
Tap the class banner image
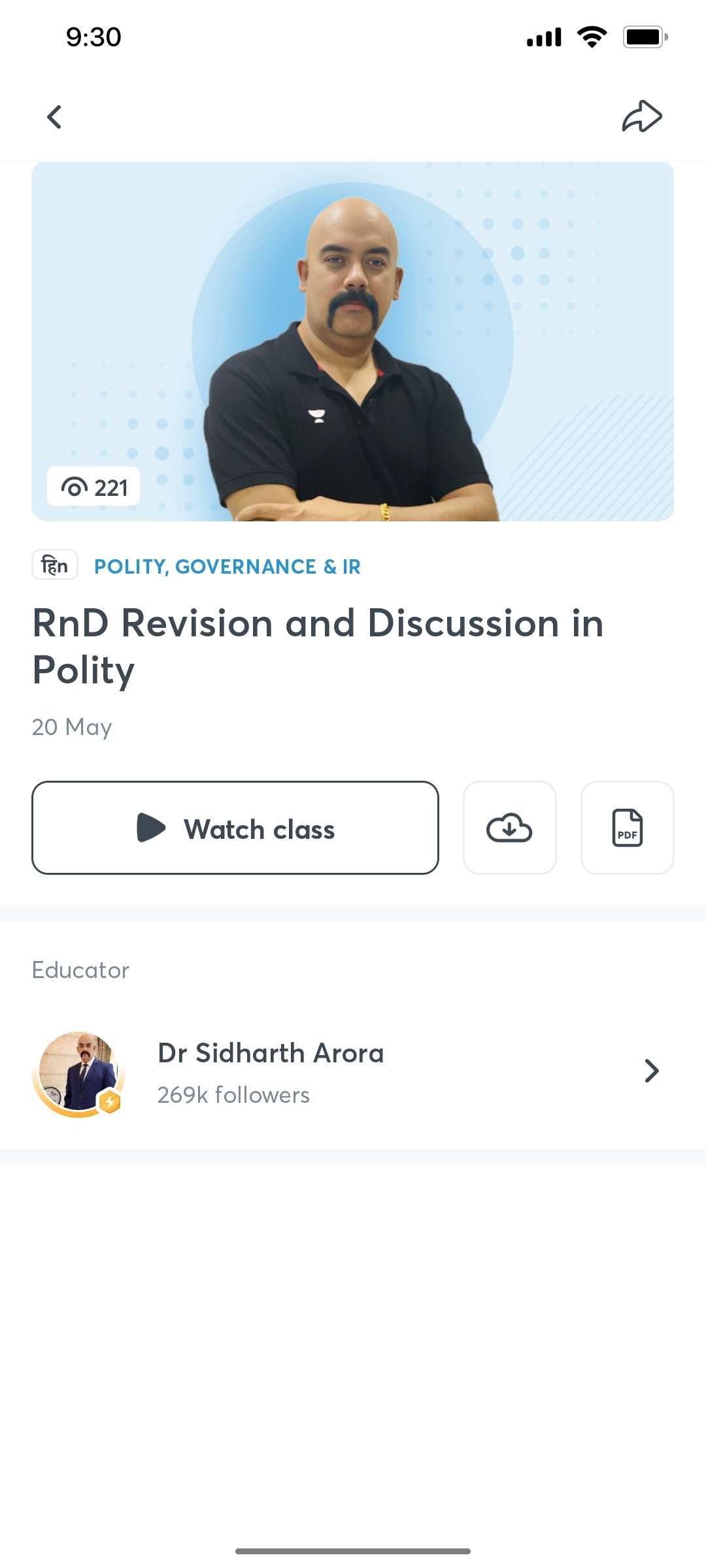[353, 340]
